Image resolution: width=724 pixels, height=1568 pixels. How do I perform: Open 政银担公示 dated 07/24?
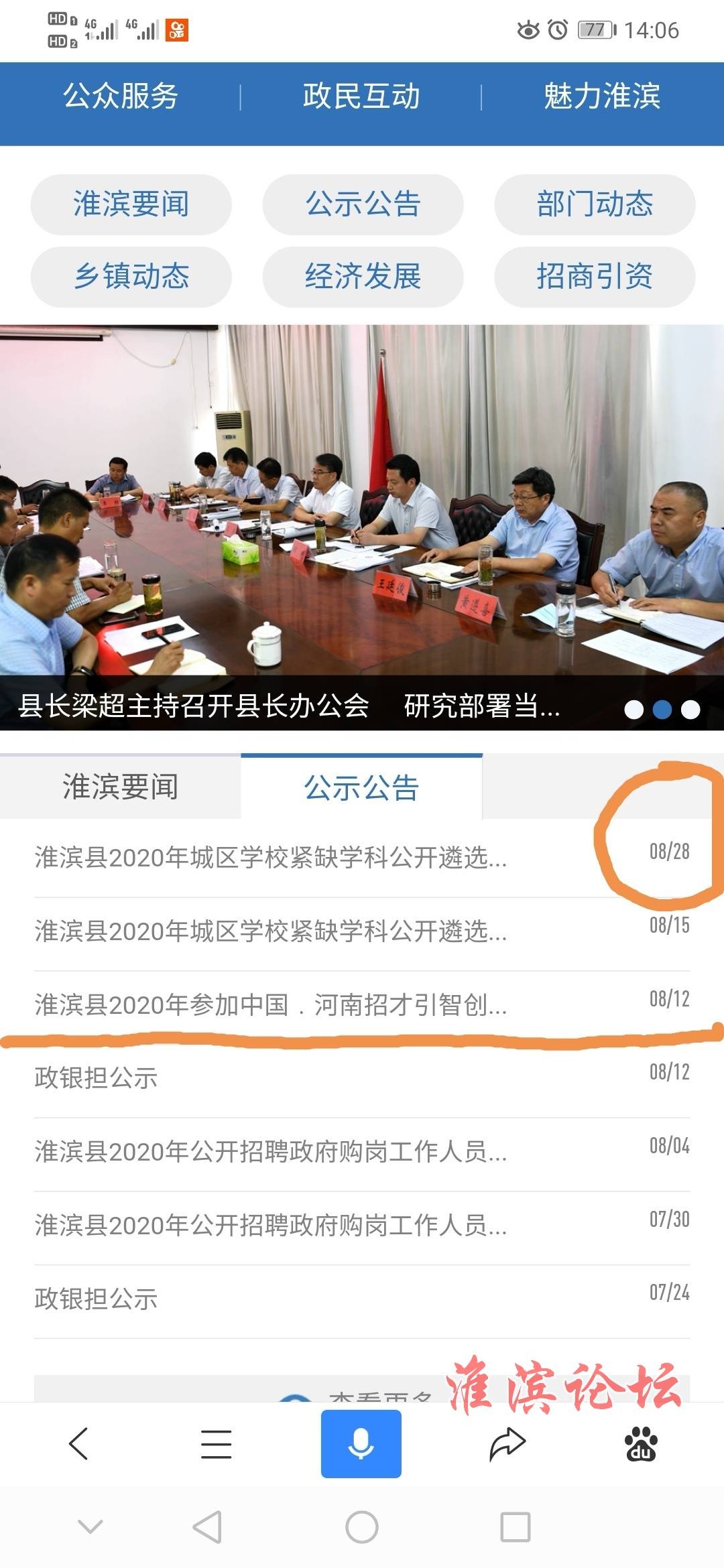97,1299
